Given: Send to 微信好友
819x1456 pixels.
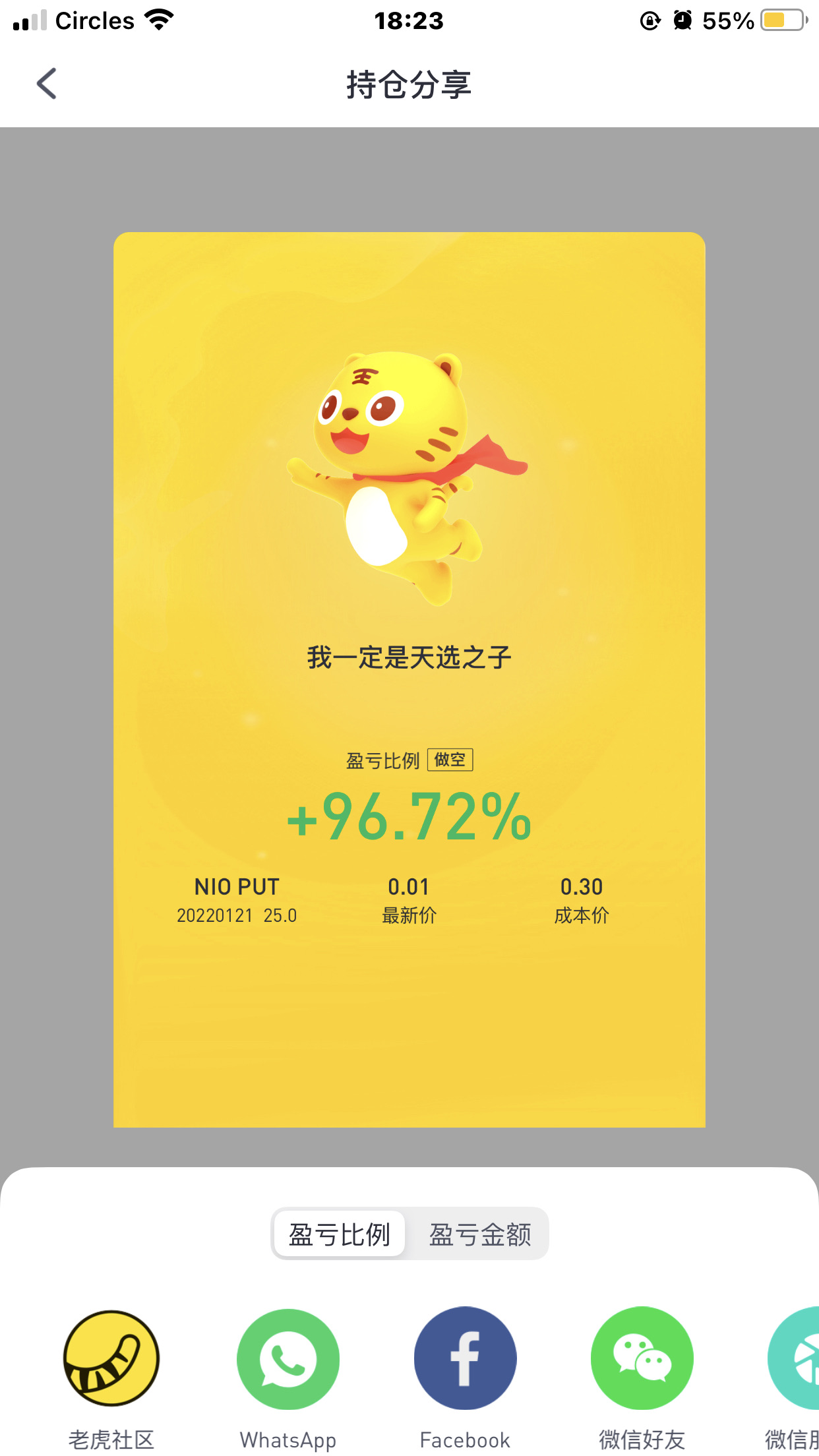Looking at the screenshot, I should click(642, 1358).
